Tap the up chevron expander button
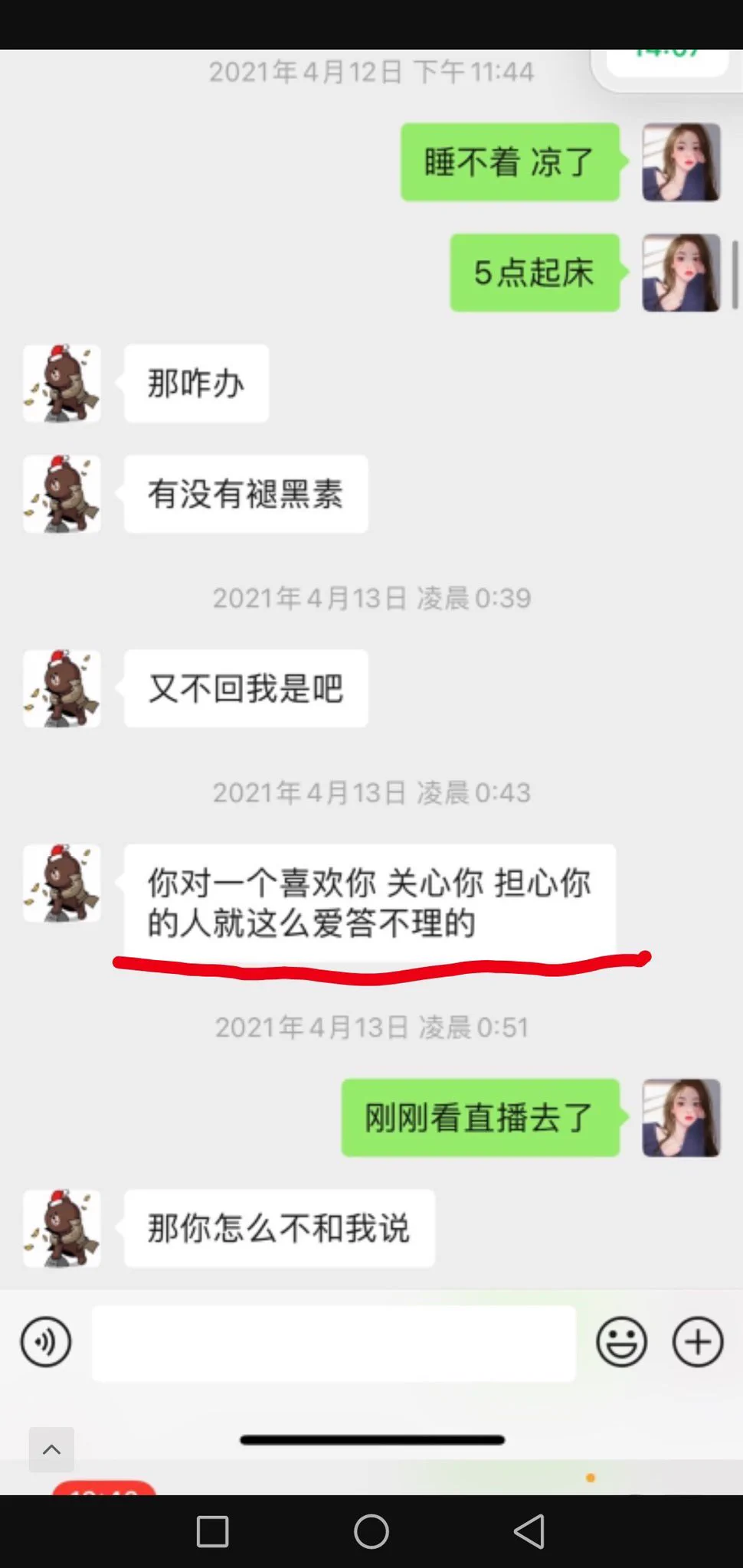 point(51,1449)
